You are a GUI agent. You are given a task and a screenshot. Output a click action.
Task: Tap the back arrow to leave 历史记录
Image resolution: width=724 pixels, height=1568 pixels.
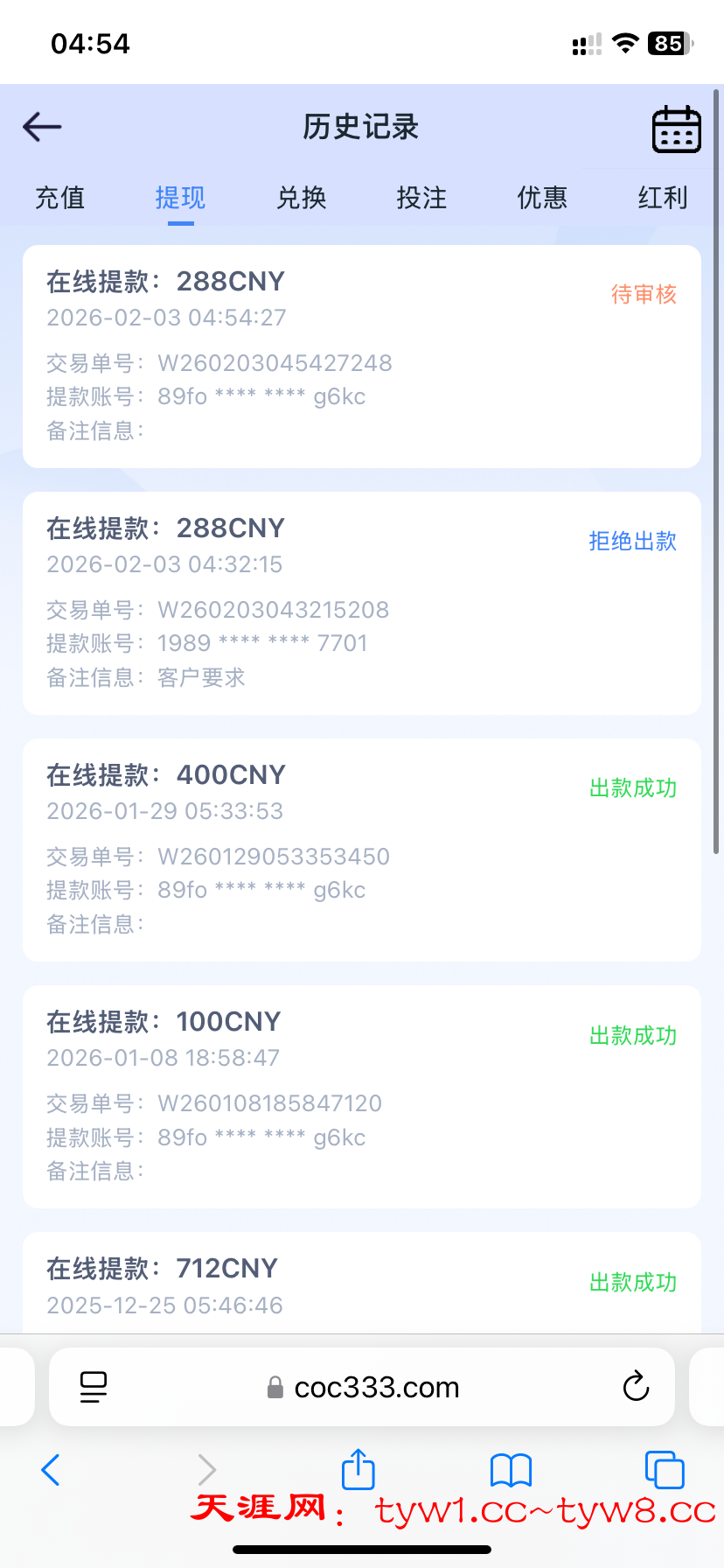(x=41, y=126)
